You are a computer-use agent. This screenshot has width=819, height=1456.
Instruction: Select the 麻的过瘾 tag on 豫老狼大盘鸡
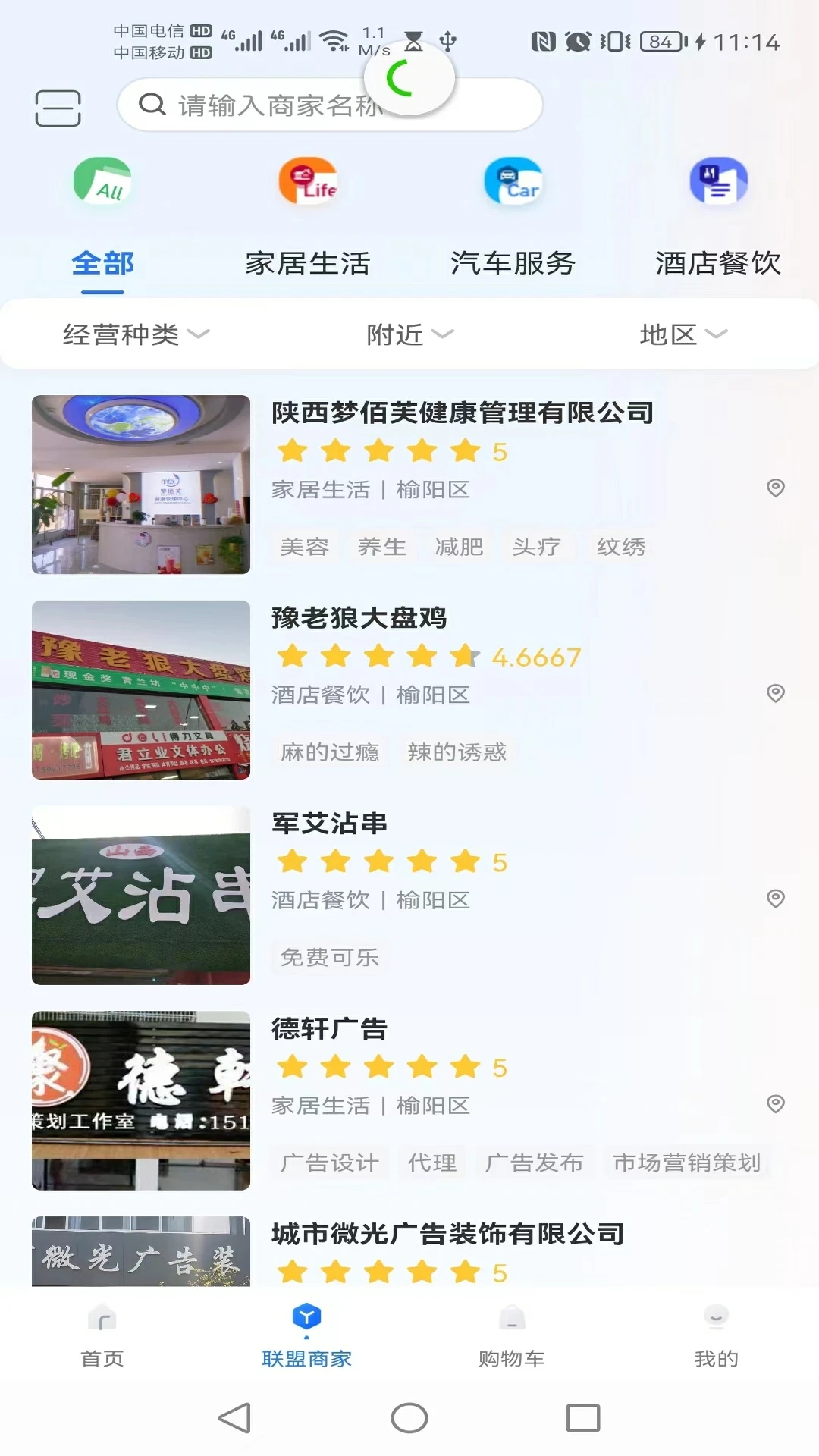coord(331,752)
